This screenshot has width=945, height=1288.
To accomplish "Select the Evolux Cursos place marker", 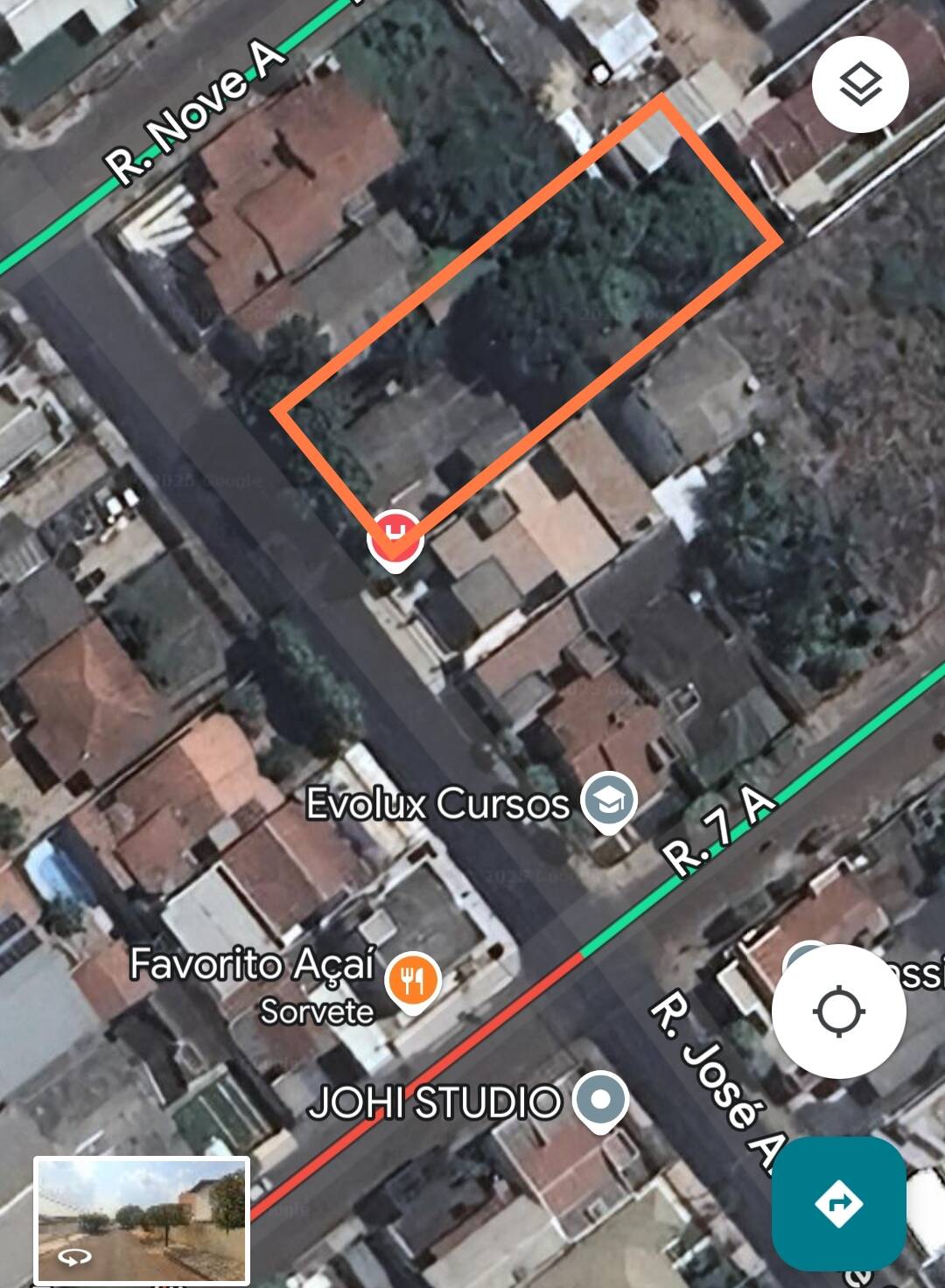I will coord(609,801).
